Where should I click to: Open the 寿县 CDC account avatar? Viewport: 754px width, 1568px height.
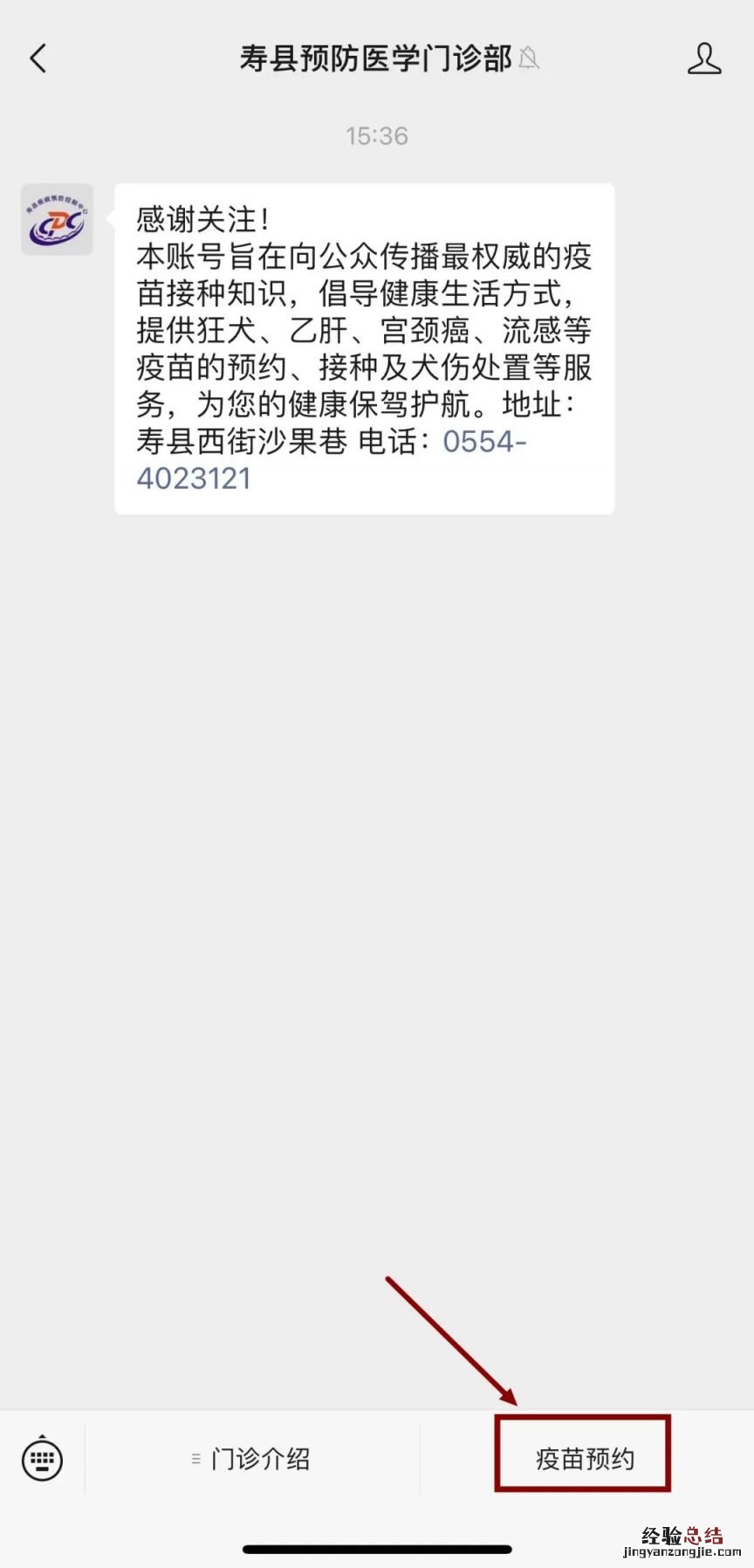point(57,219)
